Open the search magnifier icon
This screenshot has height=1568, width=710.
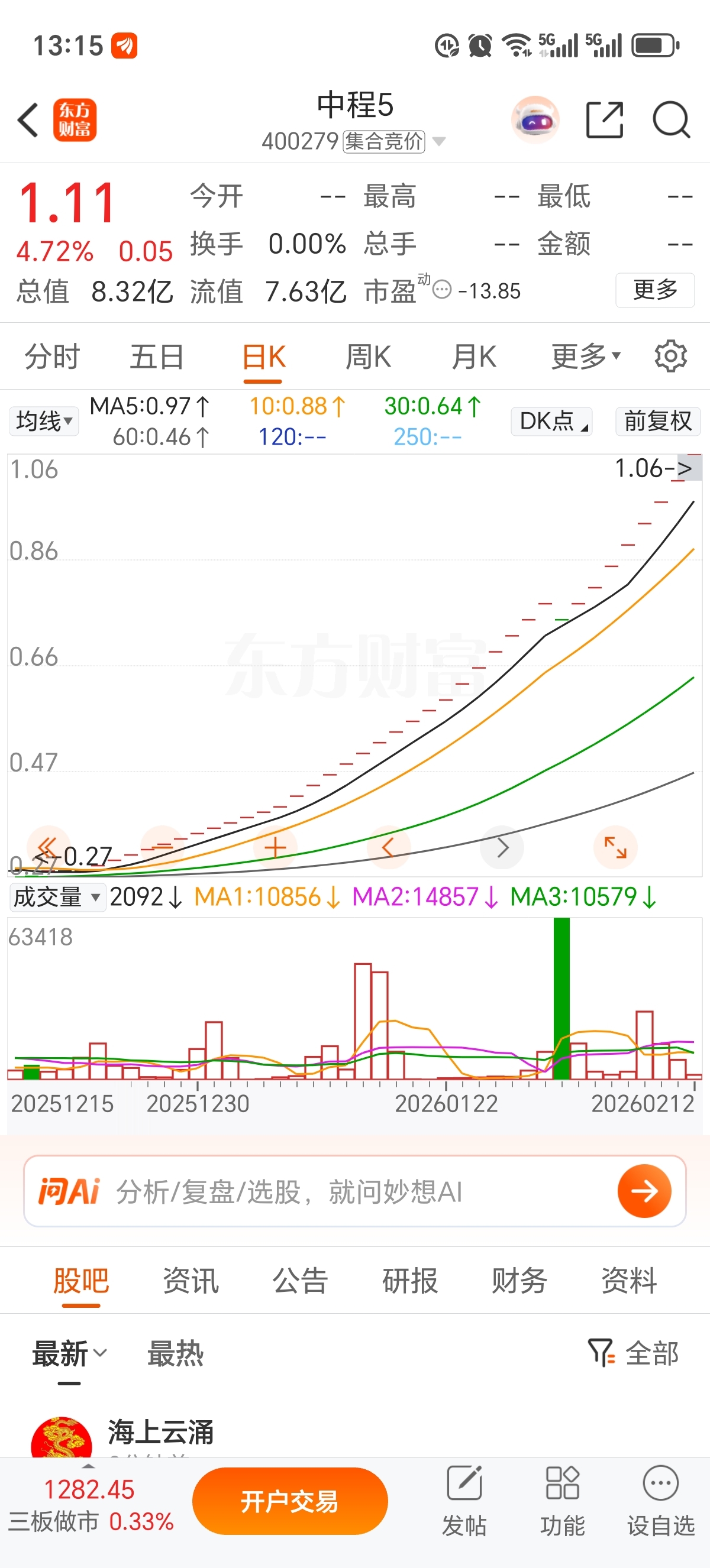tap(670, 120)
